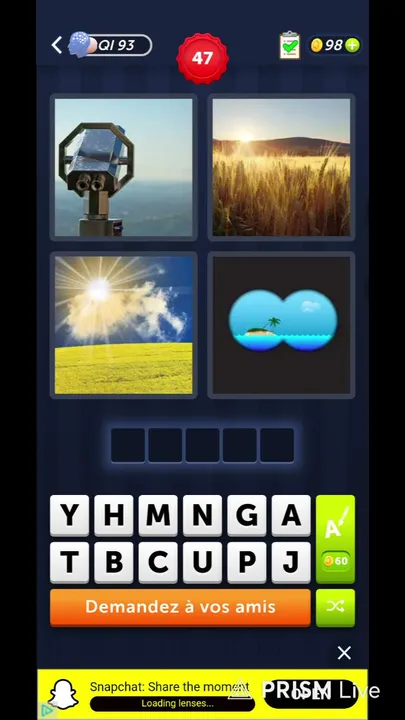Select letter Y tile
405x720 pixels.
coord(69,516)
